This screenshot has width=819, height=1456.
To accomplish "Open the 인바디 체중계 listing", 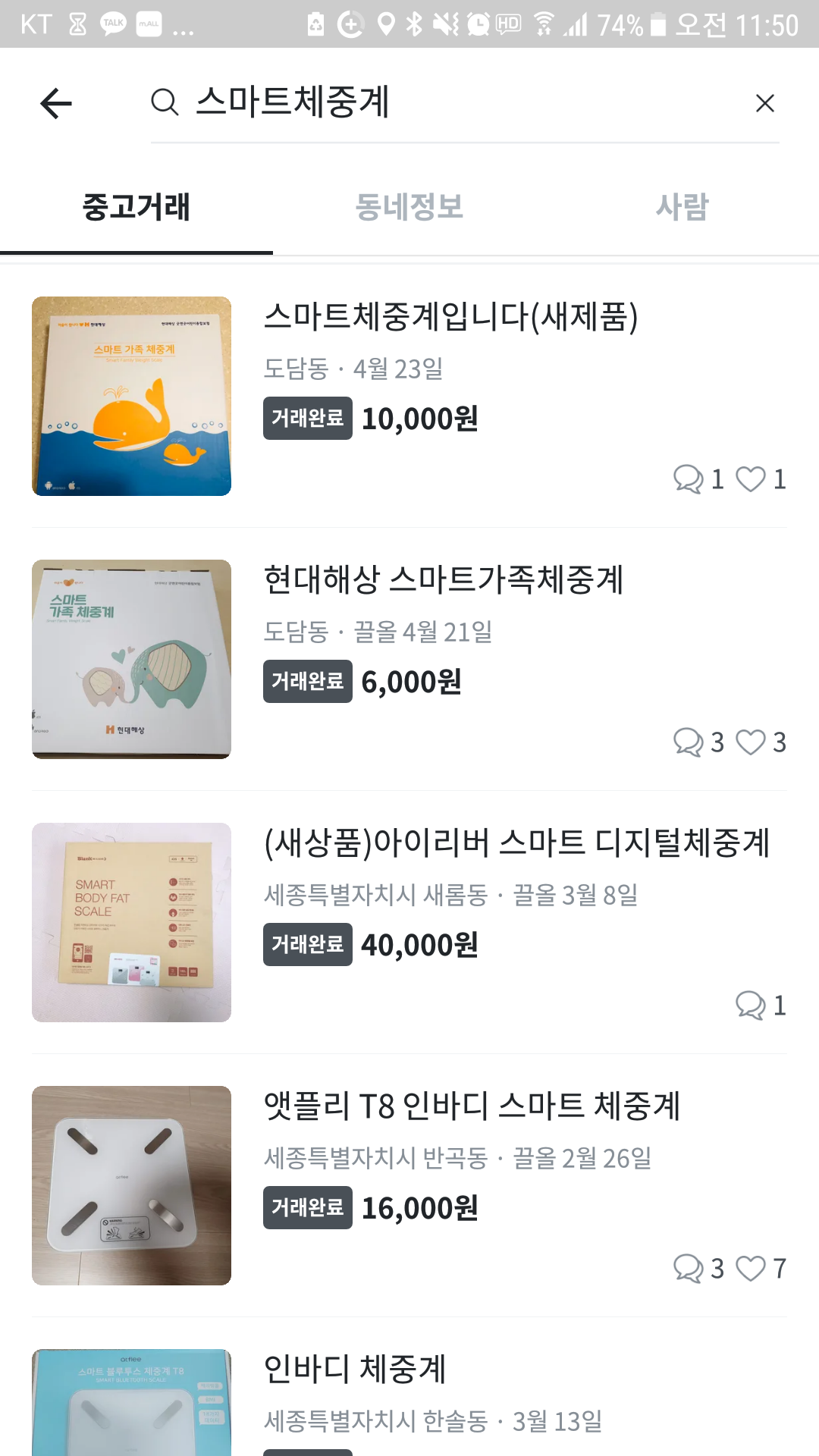I will tap(354, 1370).
